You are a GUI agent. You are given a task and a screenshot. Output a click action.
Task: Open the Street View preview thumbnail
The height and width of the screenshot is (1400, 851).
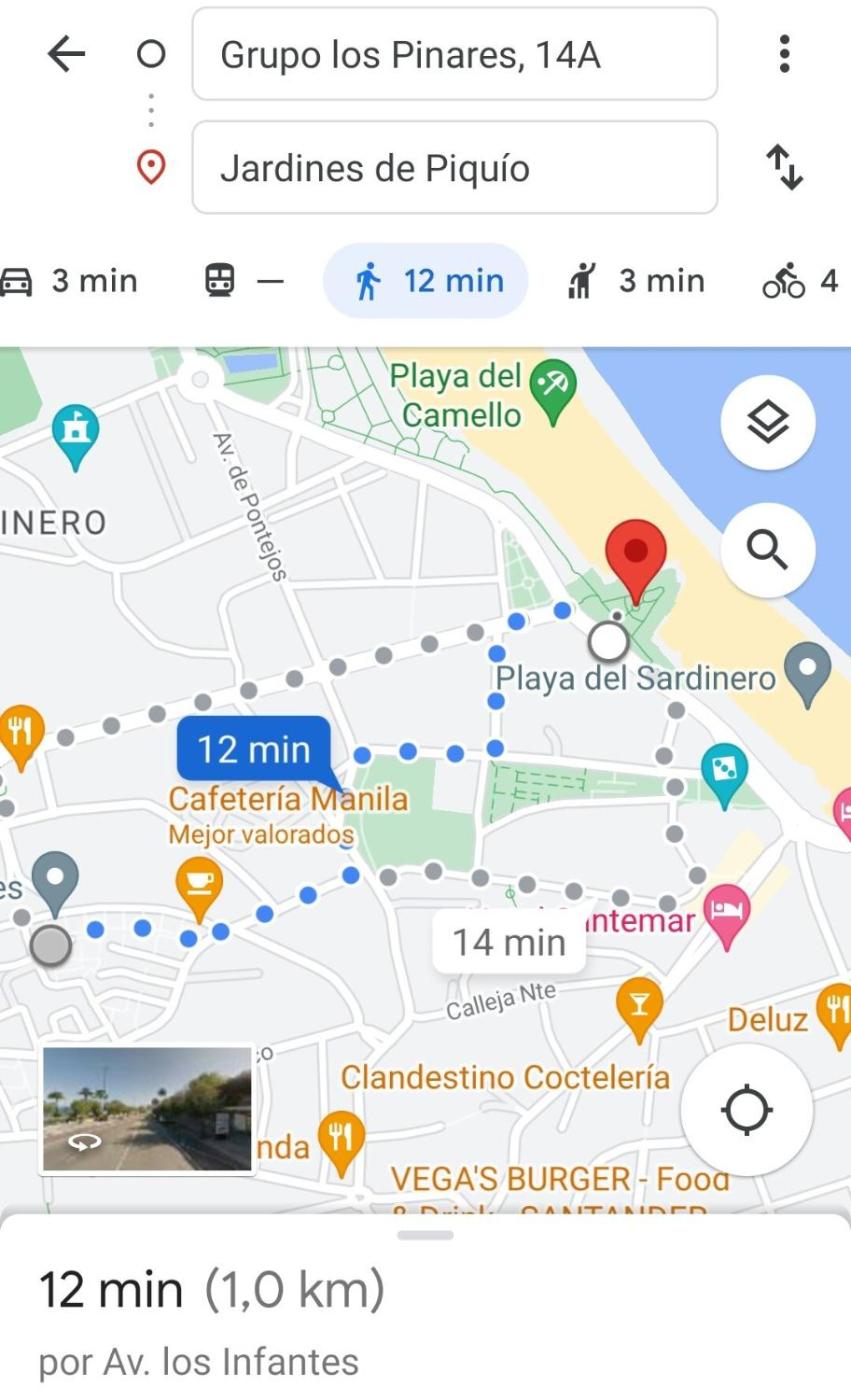pyautogui.click(x=147, y=1109)
